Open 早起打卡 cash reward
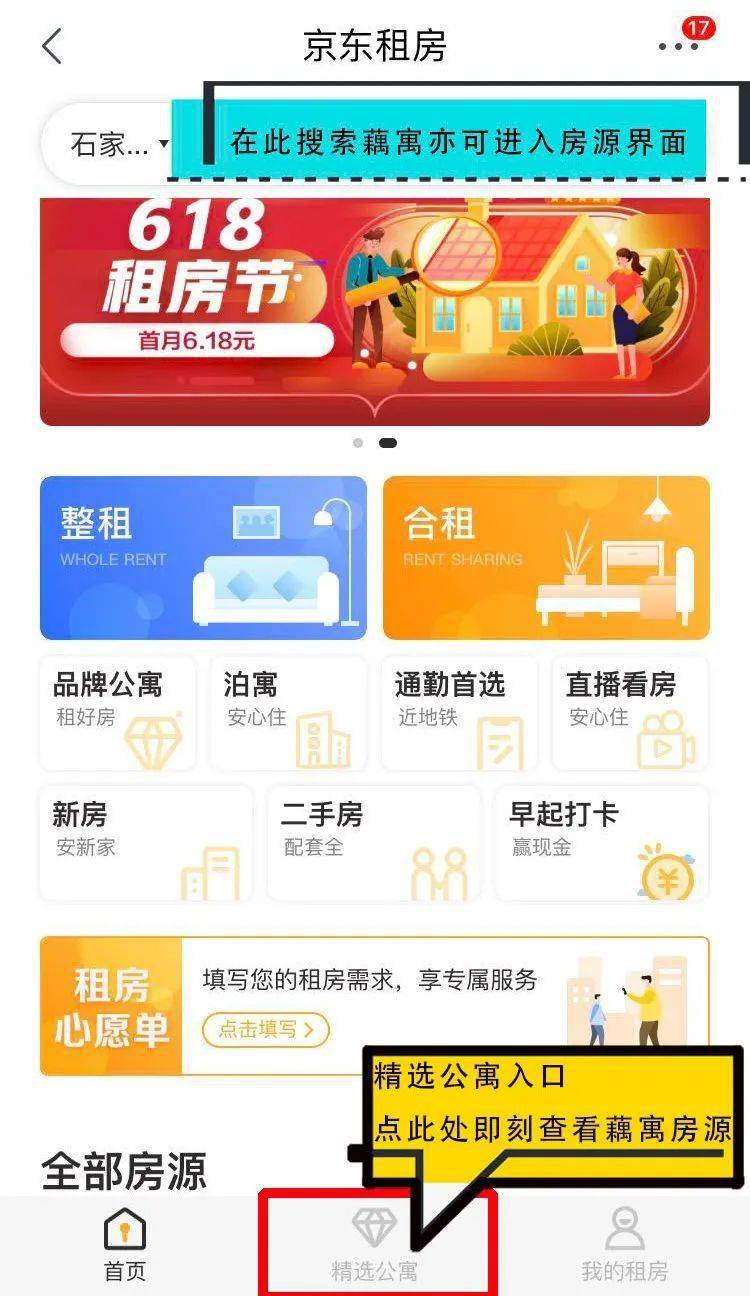Screen dimensions: 750x1296 (602, 842)
